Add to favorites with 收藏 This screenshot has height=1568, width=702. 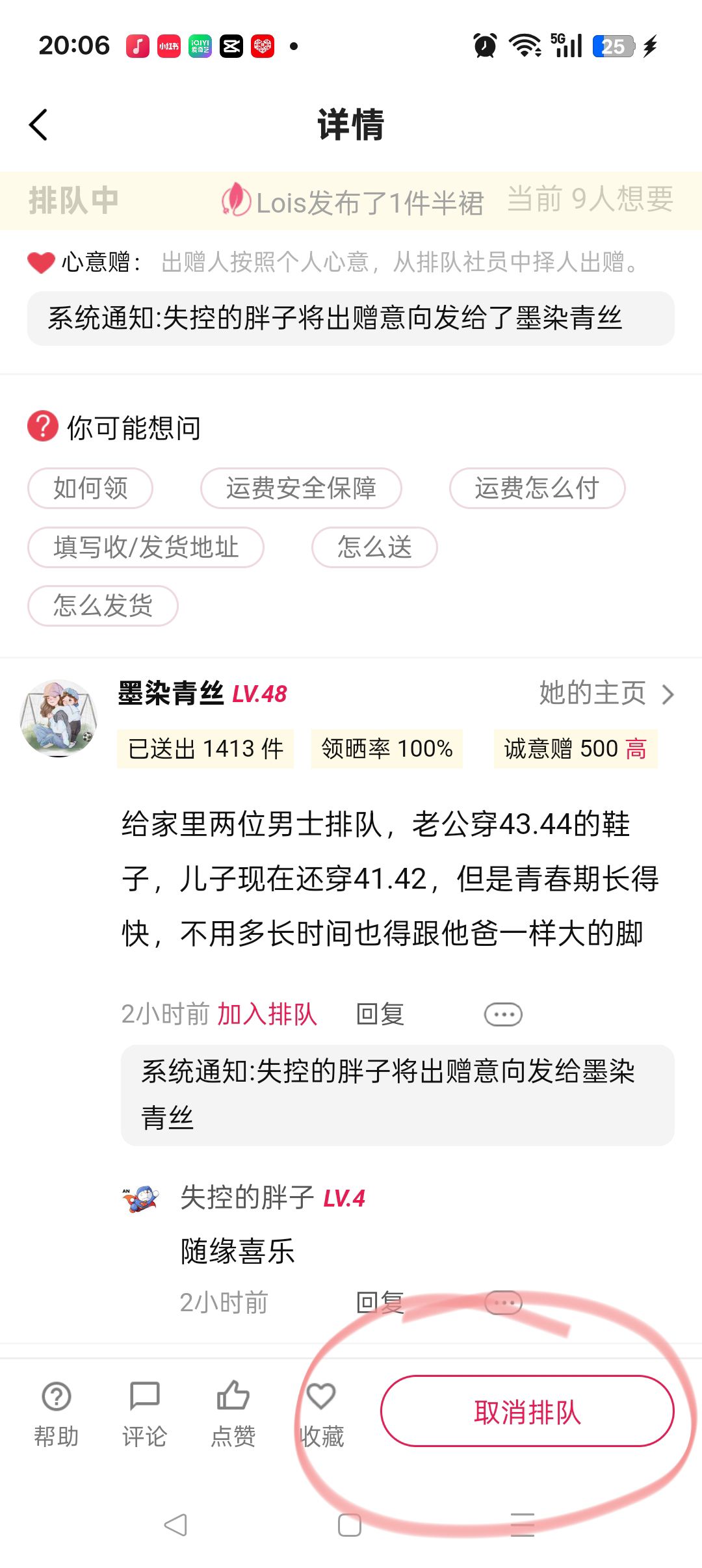coord(321,1413)
